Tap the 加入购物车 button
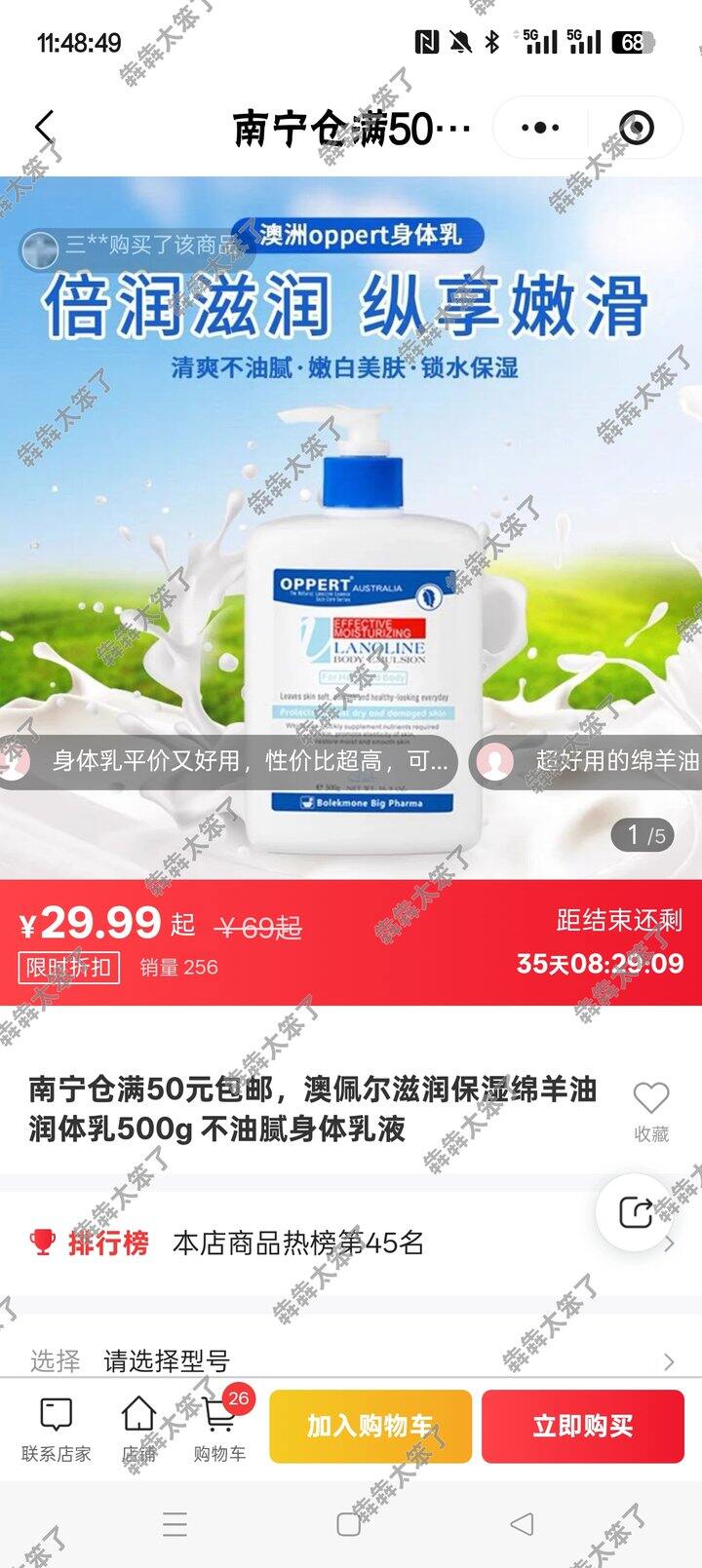Screen dimensions: 702x1568 pyautogui.click(x=370, y=1427)
